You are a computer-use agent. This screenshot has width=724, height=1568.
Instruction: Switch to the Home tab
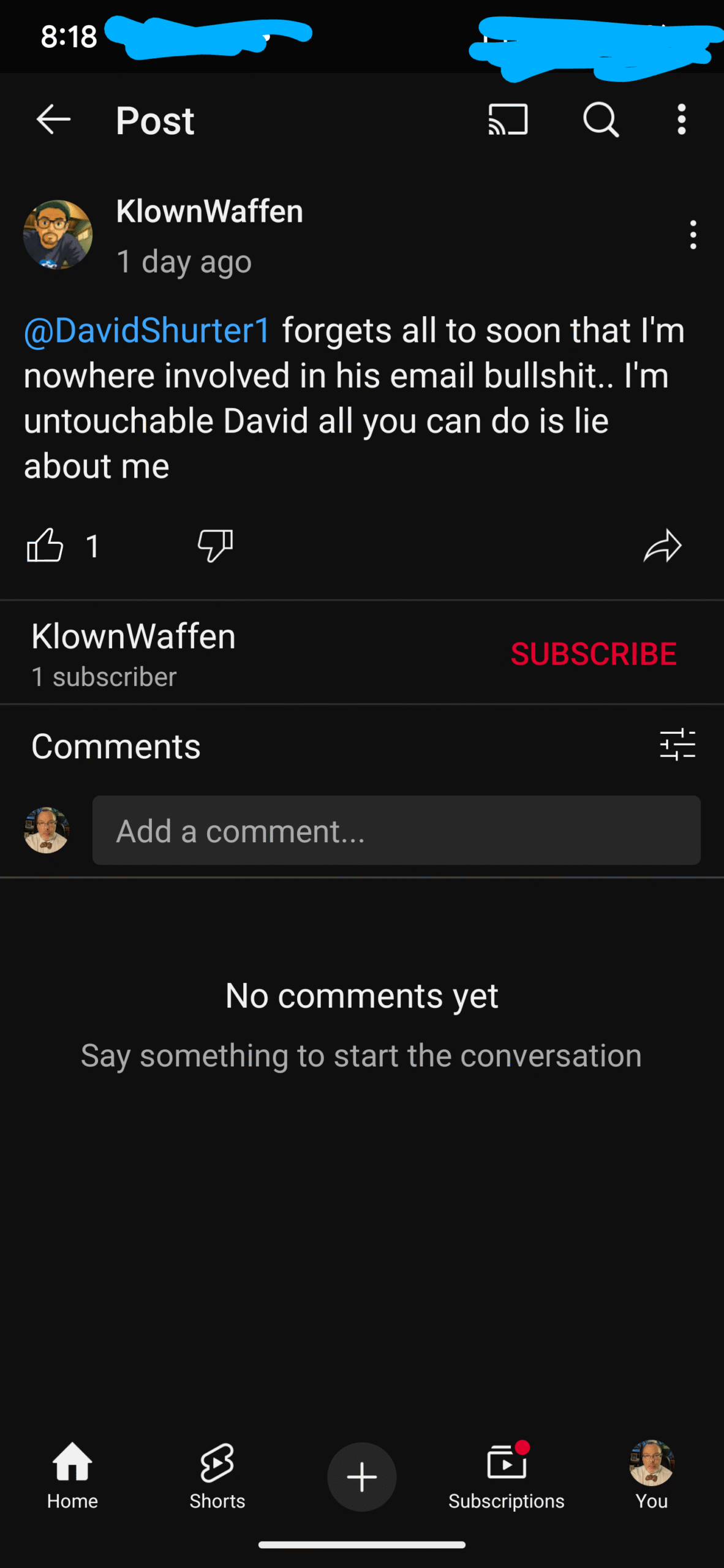pos(72,1476)
